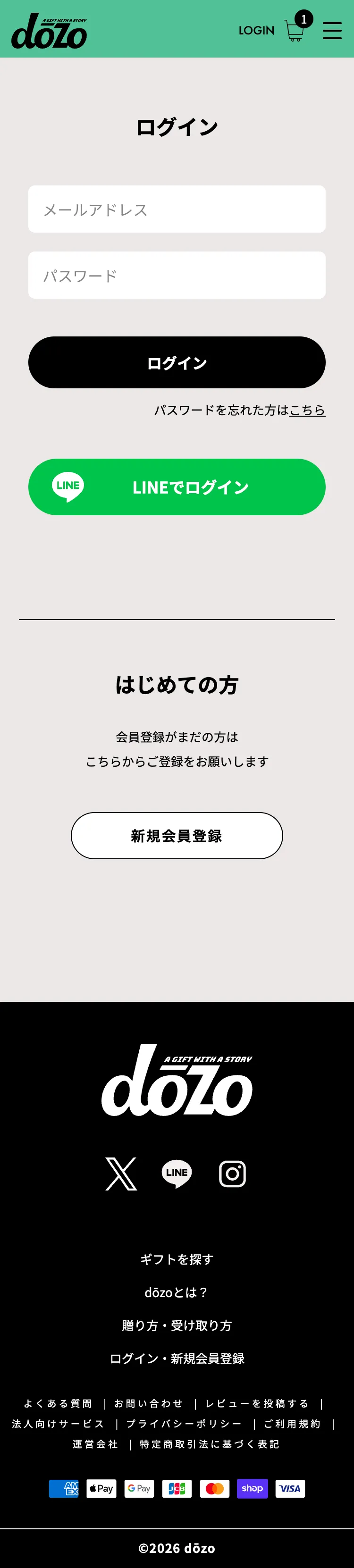Viewport: 354px width, 1568px height.
Task: Open ご利用規約
Action: [x=293, y=1424]
